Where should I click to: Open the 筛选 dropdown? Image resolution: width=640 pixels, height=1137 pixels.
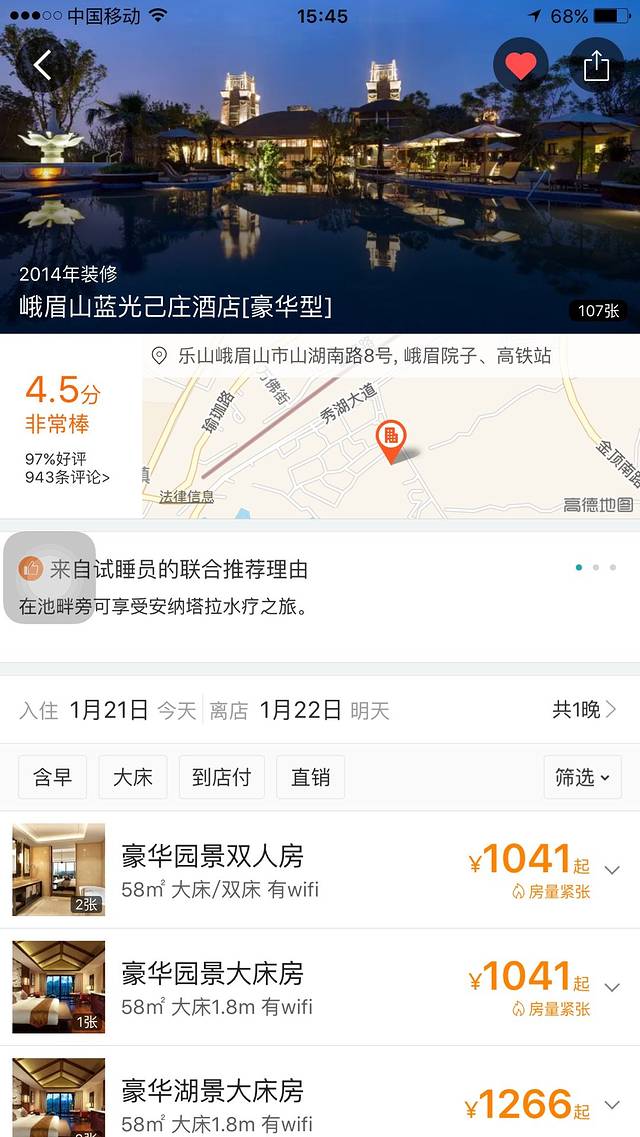(582, 777)
